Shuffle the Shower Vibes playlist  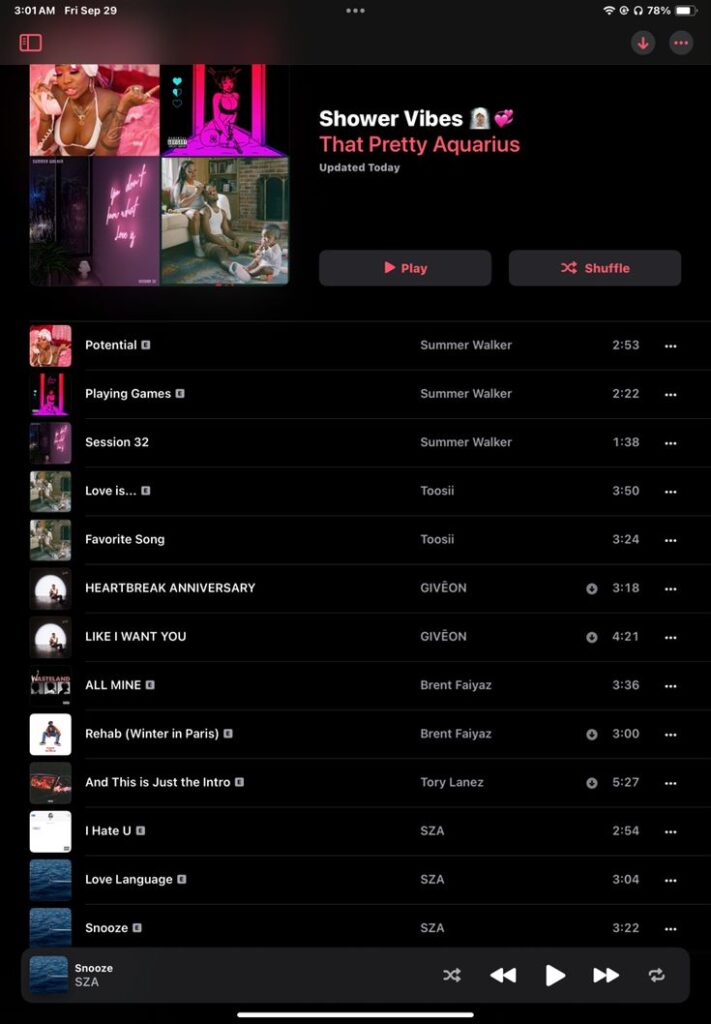[x=594, y=268]
